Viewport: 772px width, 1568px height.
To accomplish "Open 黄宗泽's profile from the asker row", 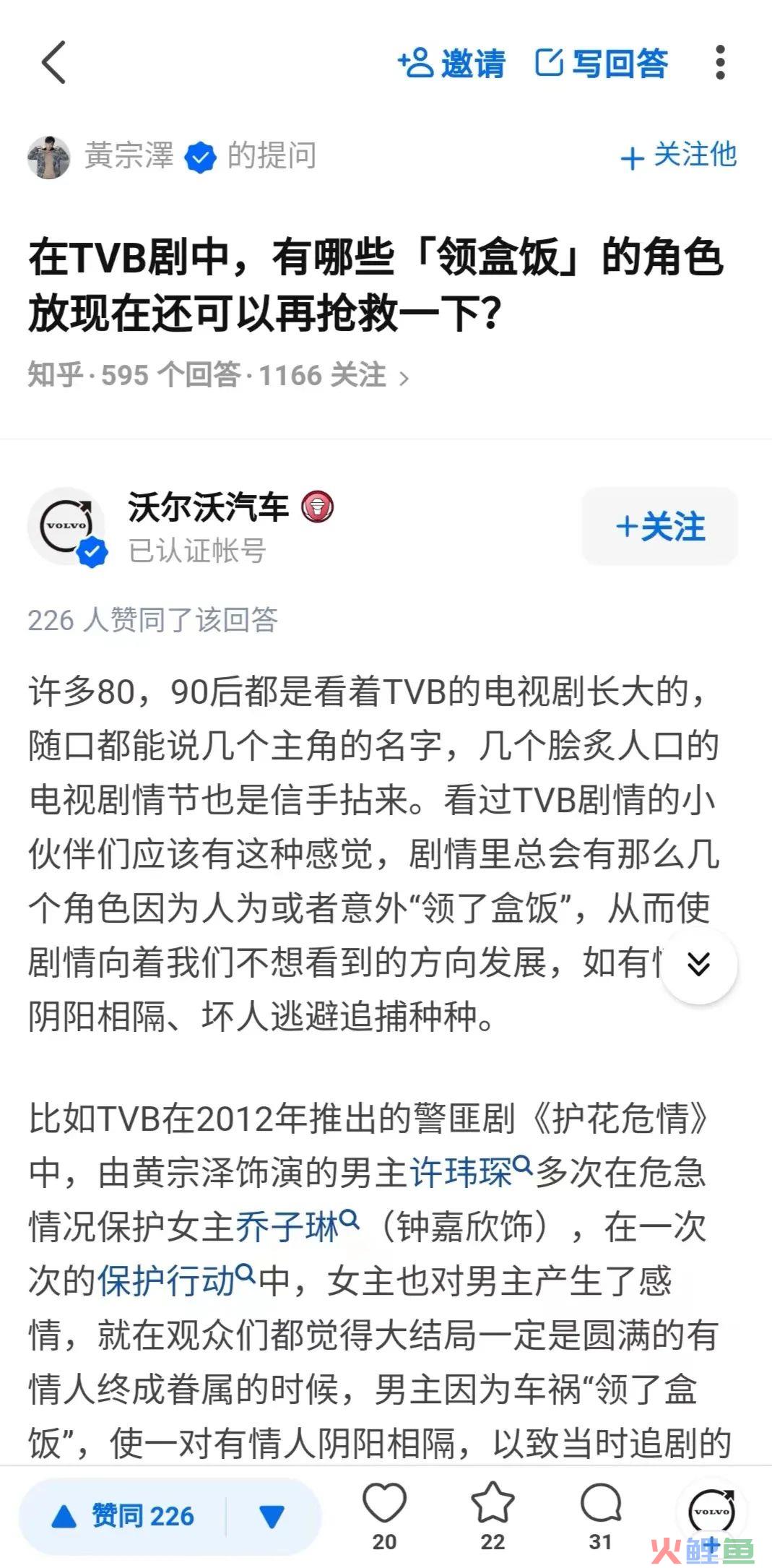I will tap(129, 156).
